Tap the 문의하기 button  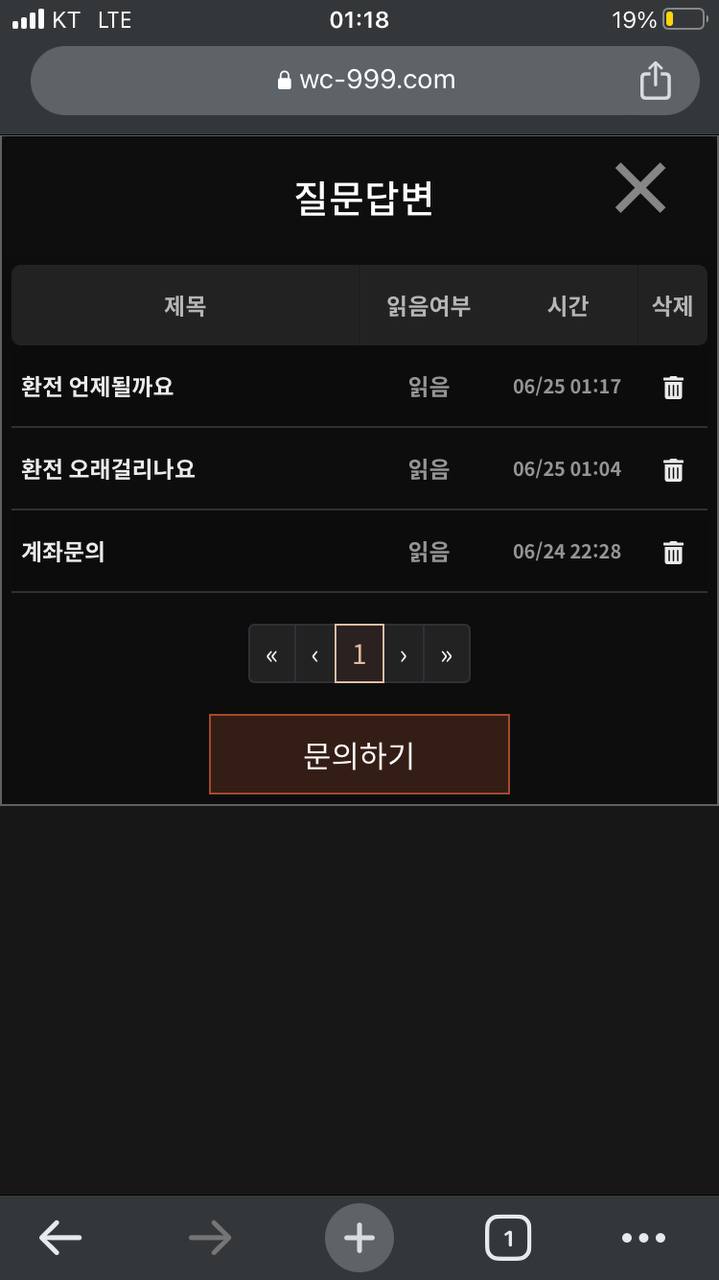tap(359, 754)
